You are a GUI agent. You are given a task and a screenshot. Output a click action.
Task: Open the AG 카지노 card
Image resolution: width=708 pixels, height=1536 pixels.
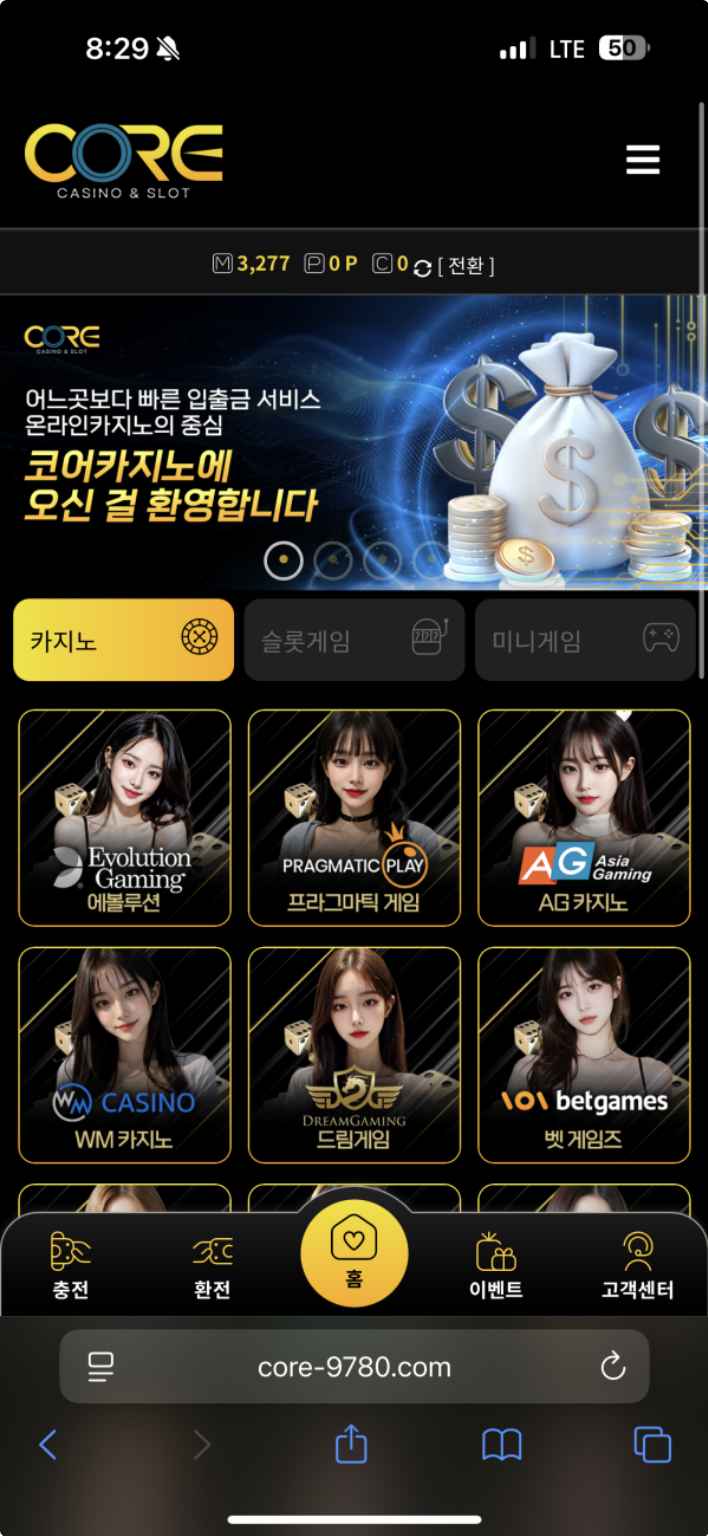tap(584, 818)
